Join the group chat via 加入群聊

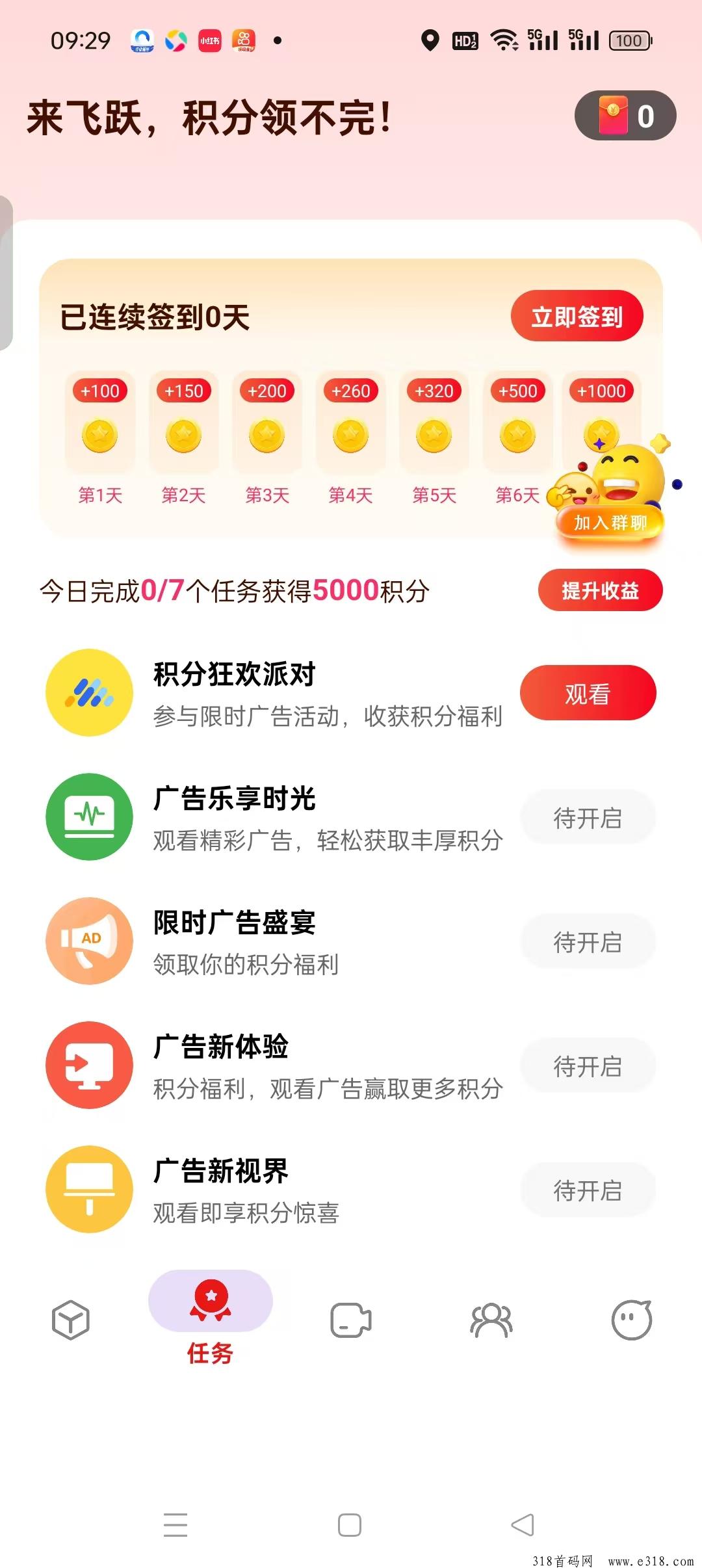click(610, 523)
